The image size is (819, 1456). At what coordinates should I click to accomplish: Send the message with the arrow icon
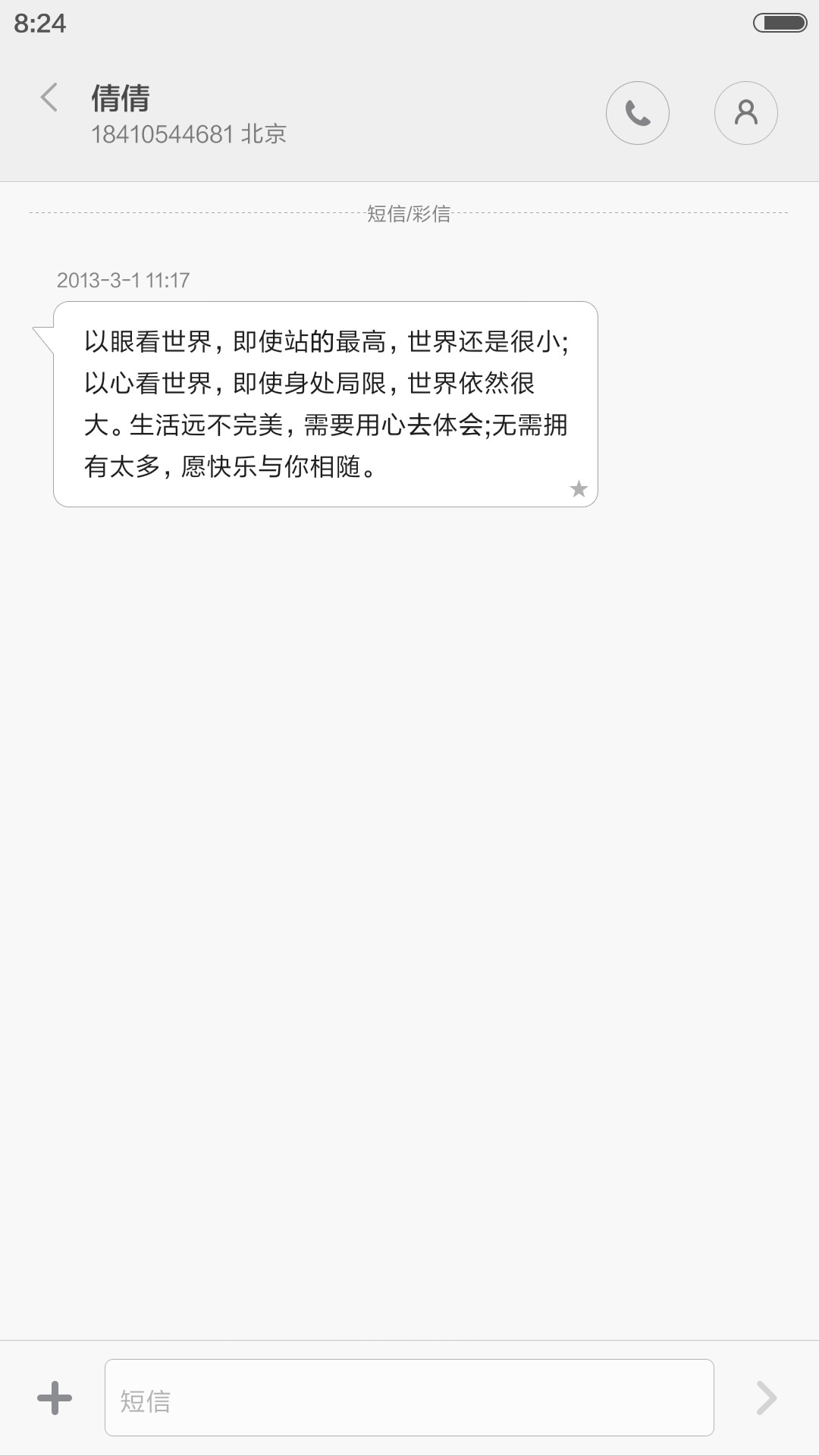point(767,1398)
